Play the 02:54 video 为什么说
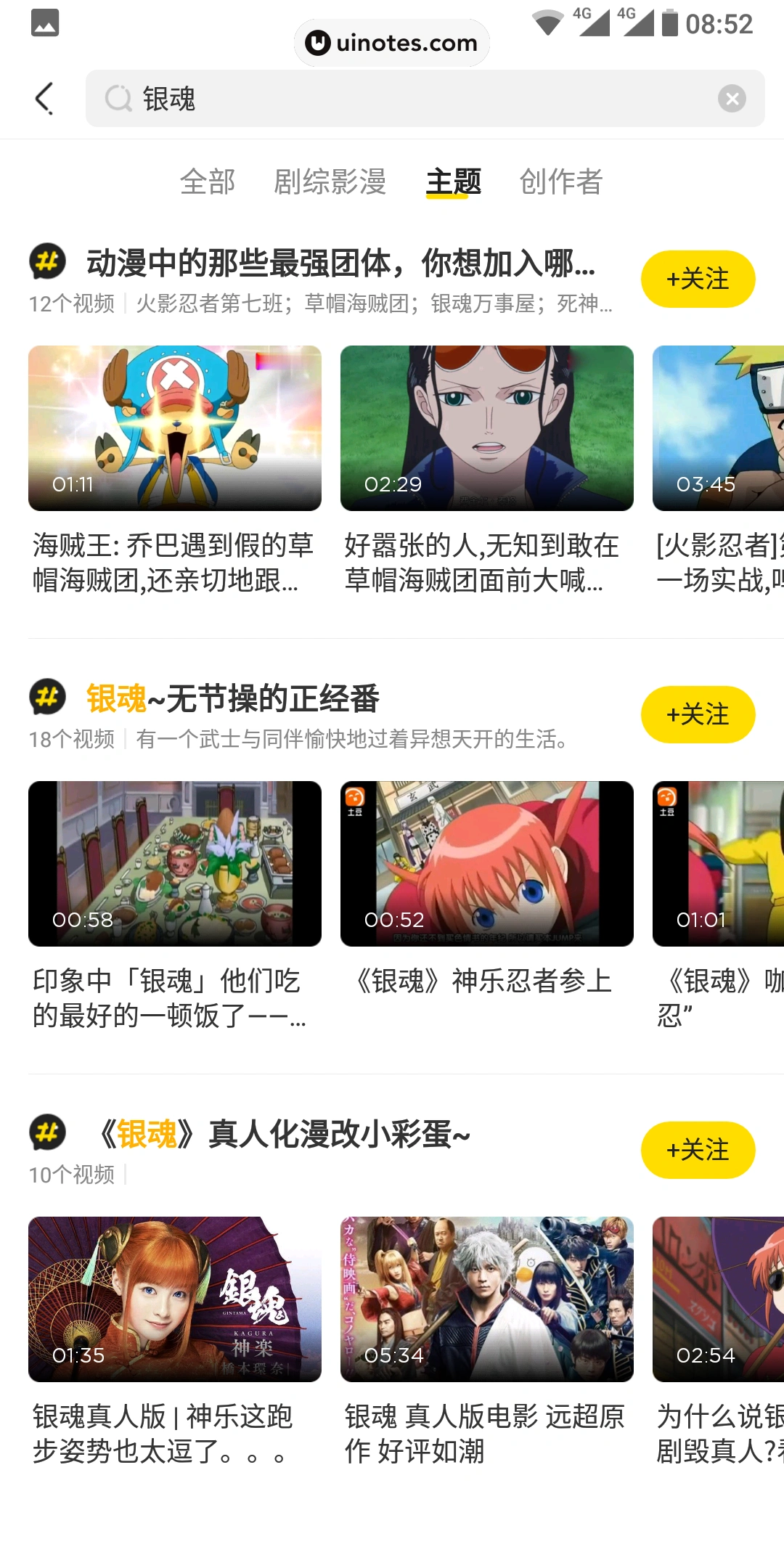This screenshot has width=784, height=1568. pyautogui.click(x=719, y=1299)
